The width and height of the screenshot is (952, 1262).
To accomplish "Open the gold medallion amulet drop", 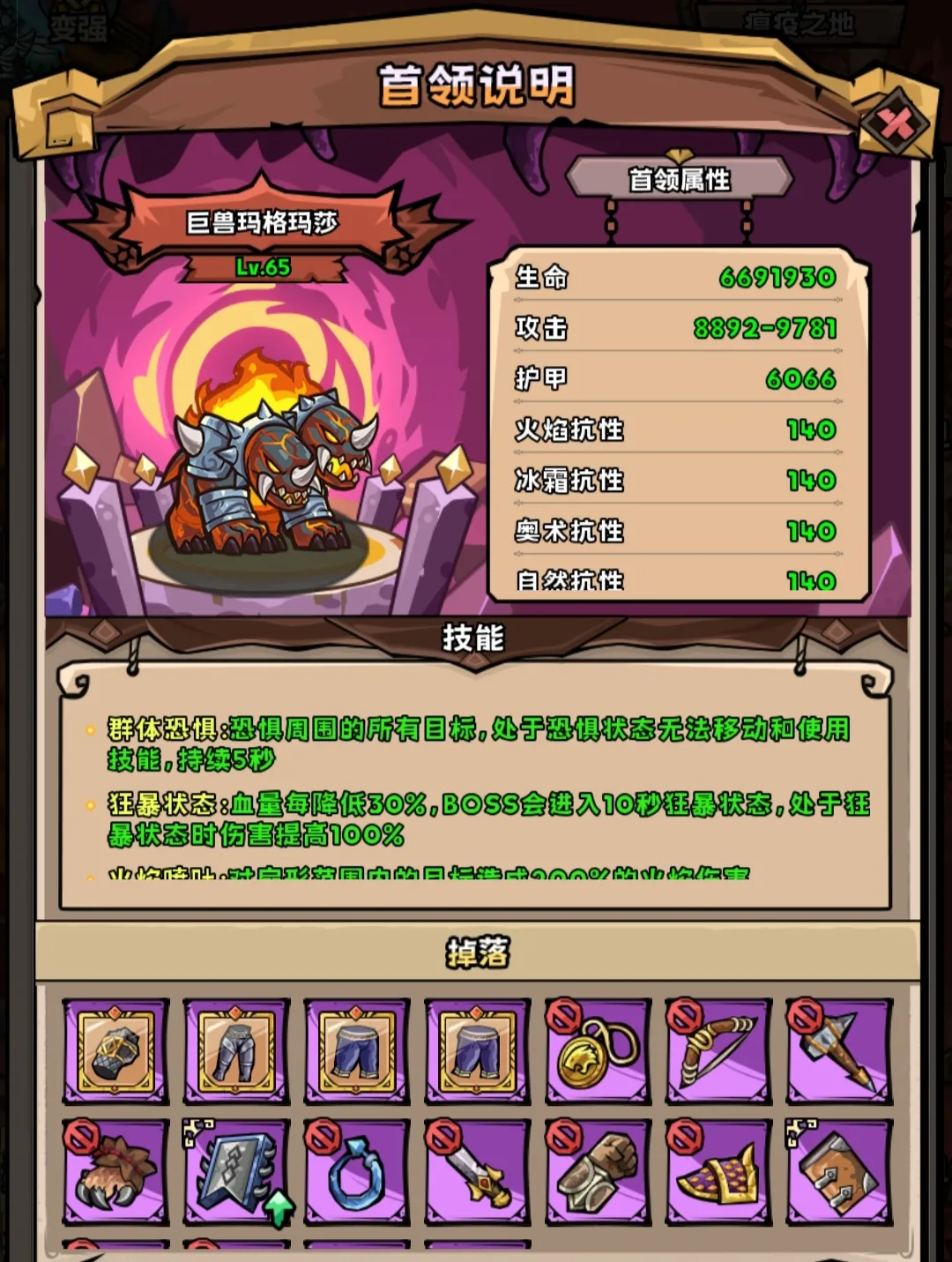I will click(x=598, y=1051).
